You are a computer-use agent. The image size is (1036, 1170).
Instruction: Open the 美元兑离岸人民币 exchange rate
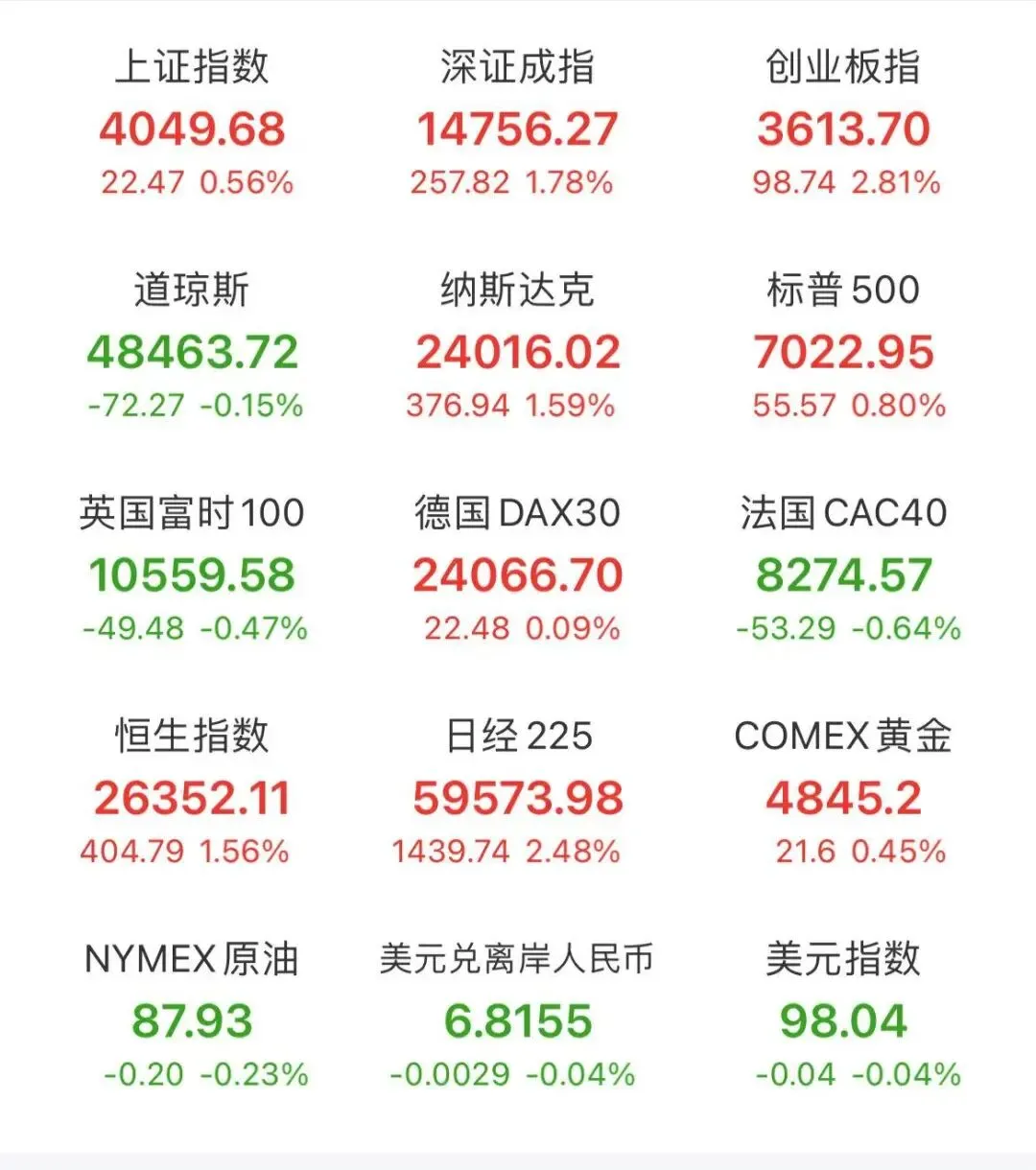pos(517,1019)
